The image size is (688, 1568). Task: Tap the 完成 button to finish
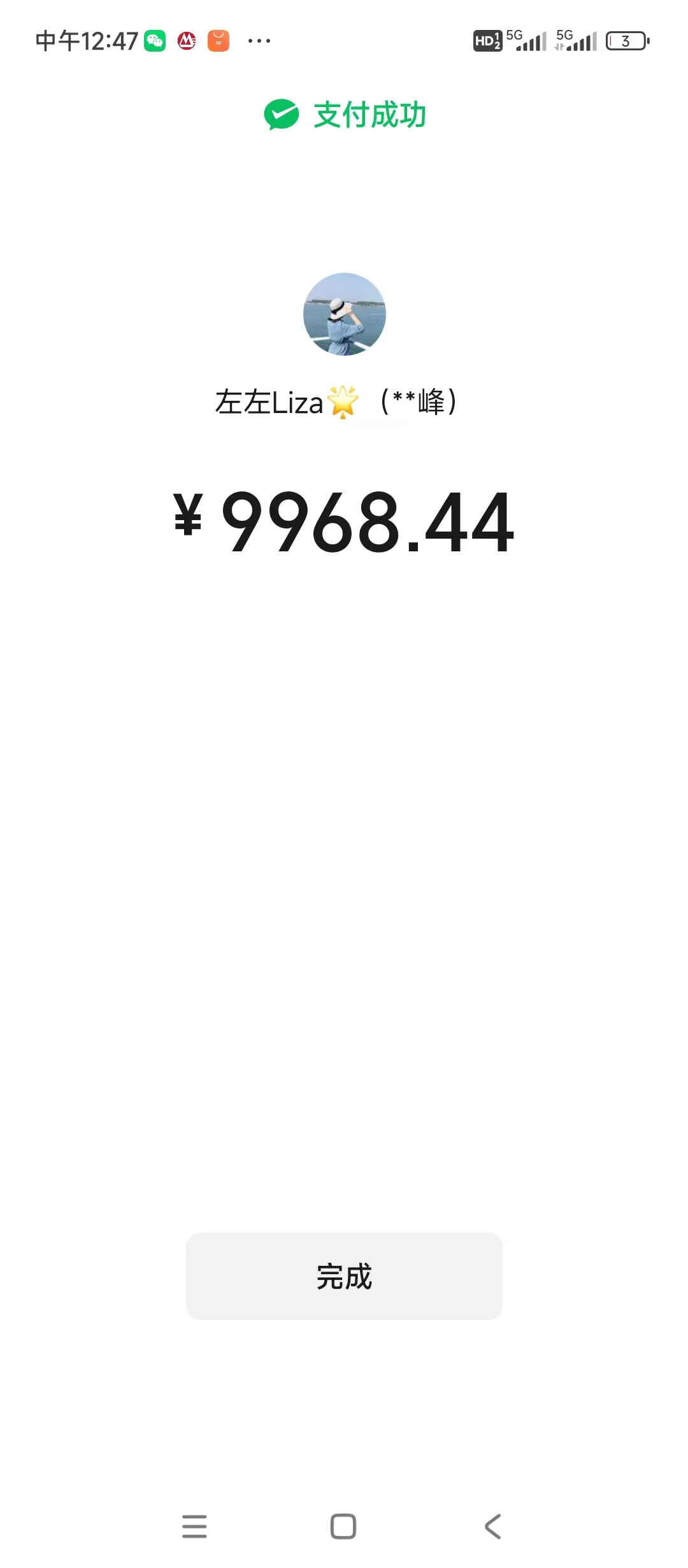click(x=344, y=1277)
